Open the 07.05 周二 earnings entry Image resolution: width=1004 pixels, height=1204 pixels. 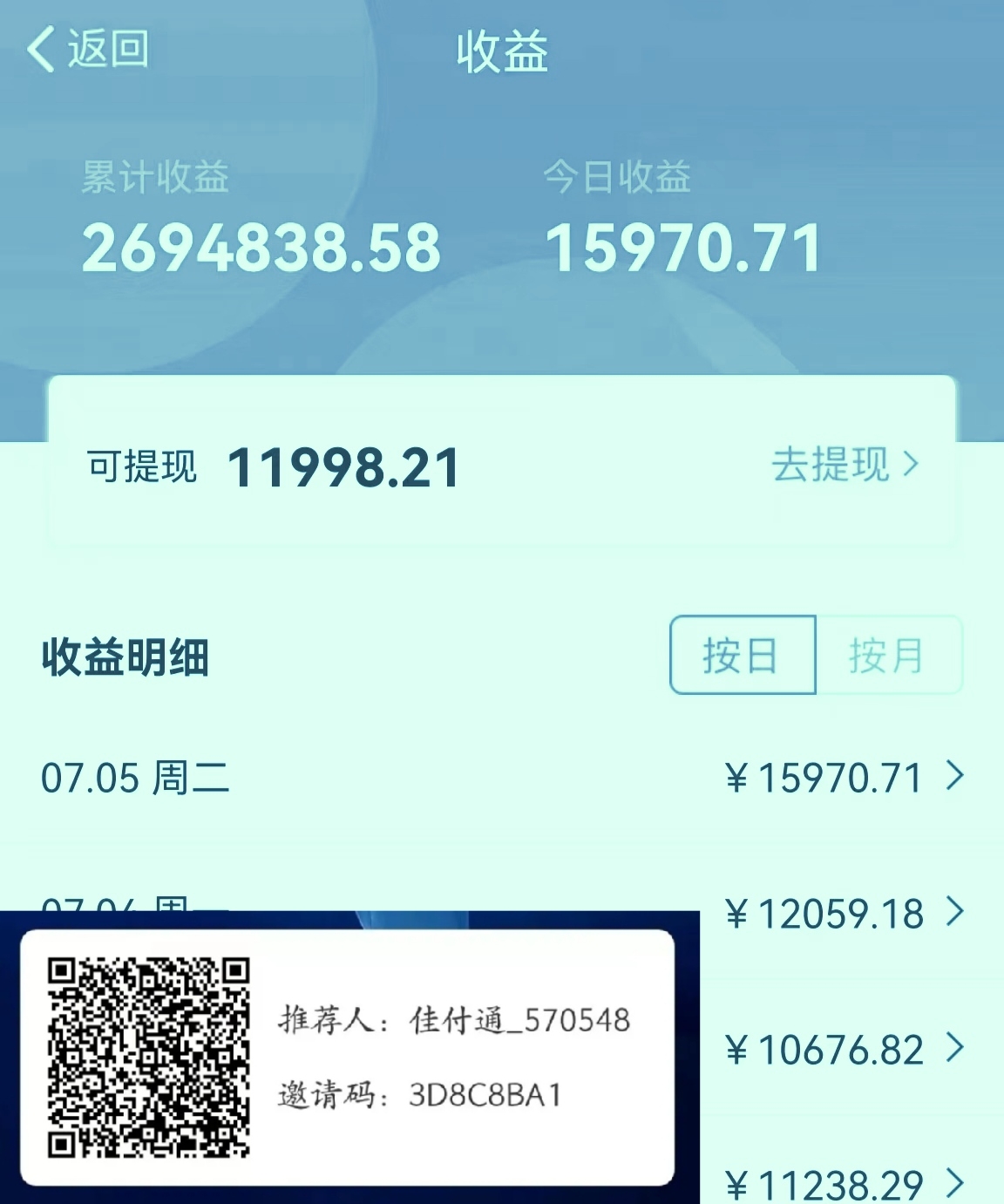point(502,777)
